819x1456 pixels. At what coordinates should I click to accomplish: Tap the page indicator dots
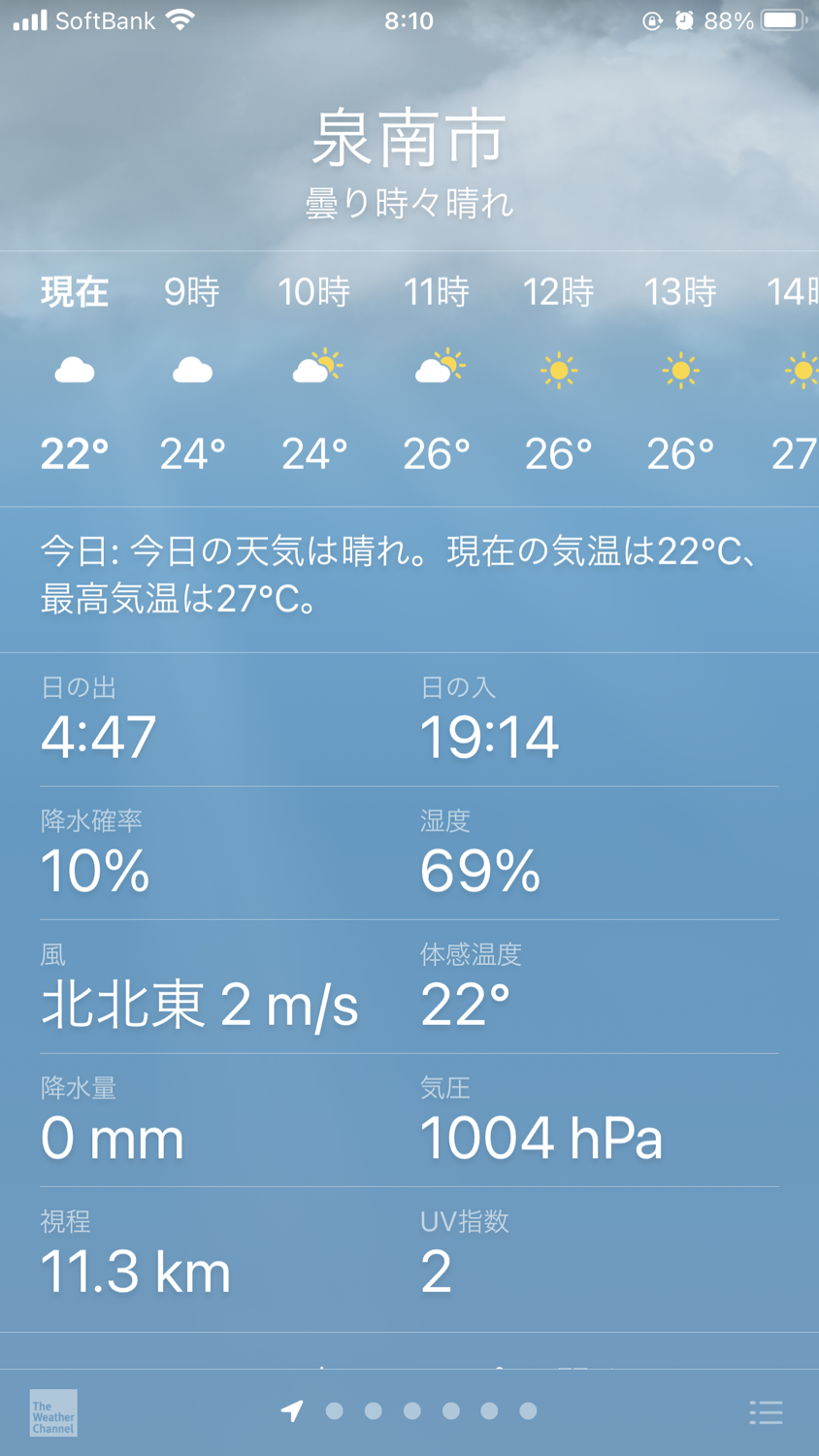pos(410,1410)
